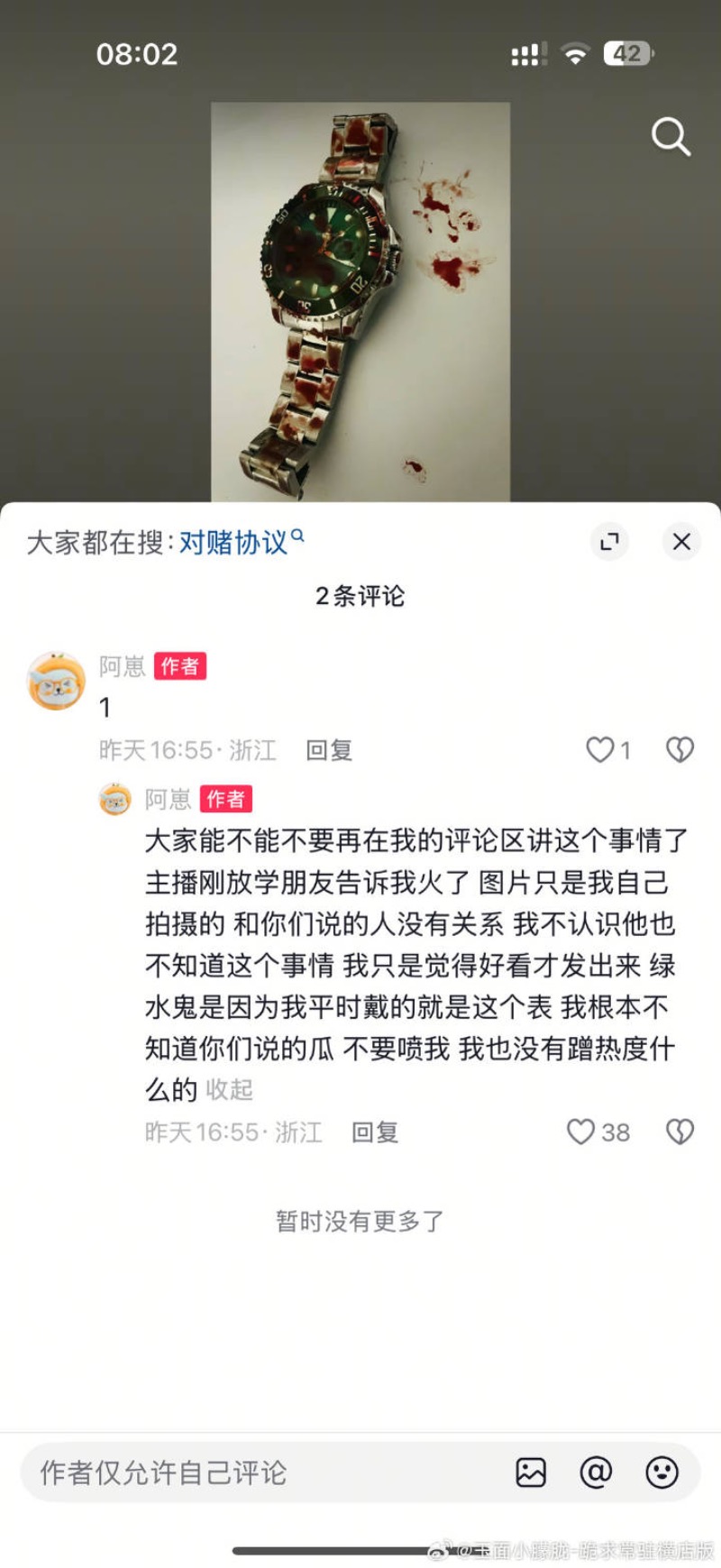Viewport: 721px width, 1568px height.
Task: Like the reply with 38 likes
Action: tap(581, 1132)
